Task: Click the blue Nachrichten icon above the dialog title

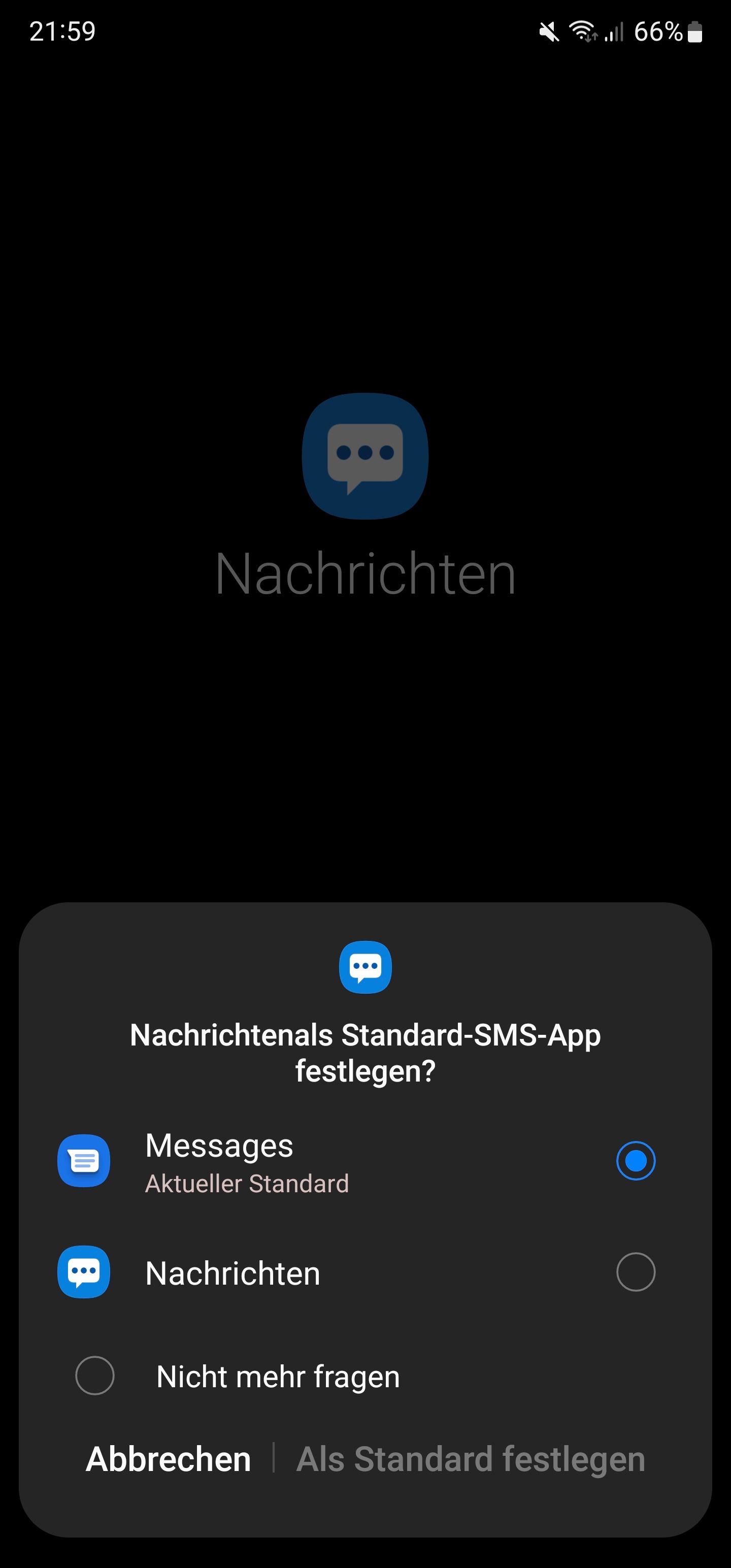Action: [365, 968]
